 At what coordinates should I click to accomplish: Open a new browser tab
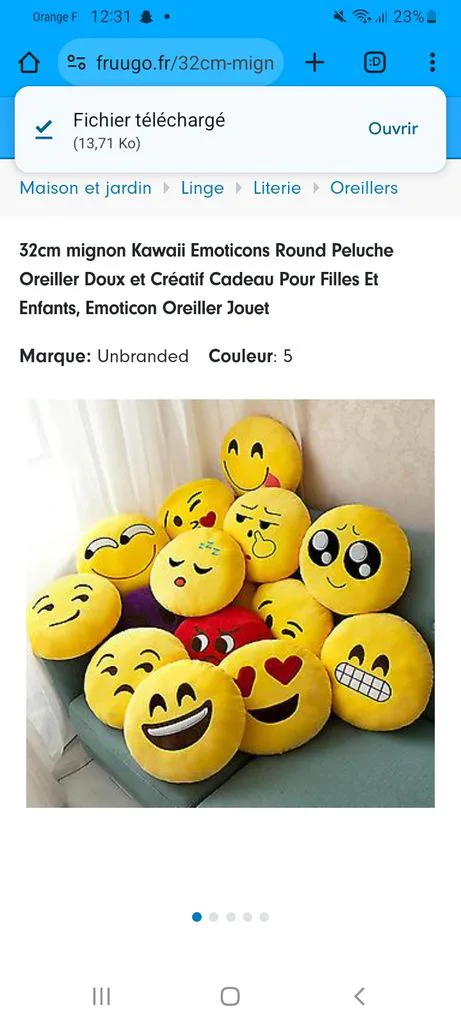point(315,63)
